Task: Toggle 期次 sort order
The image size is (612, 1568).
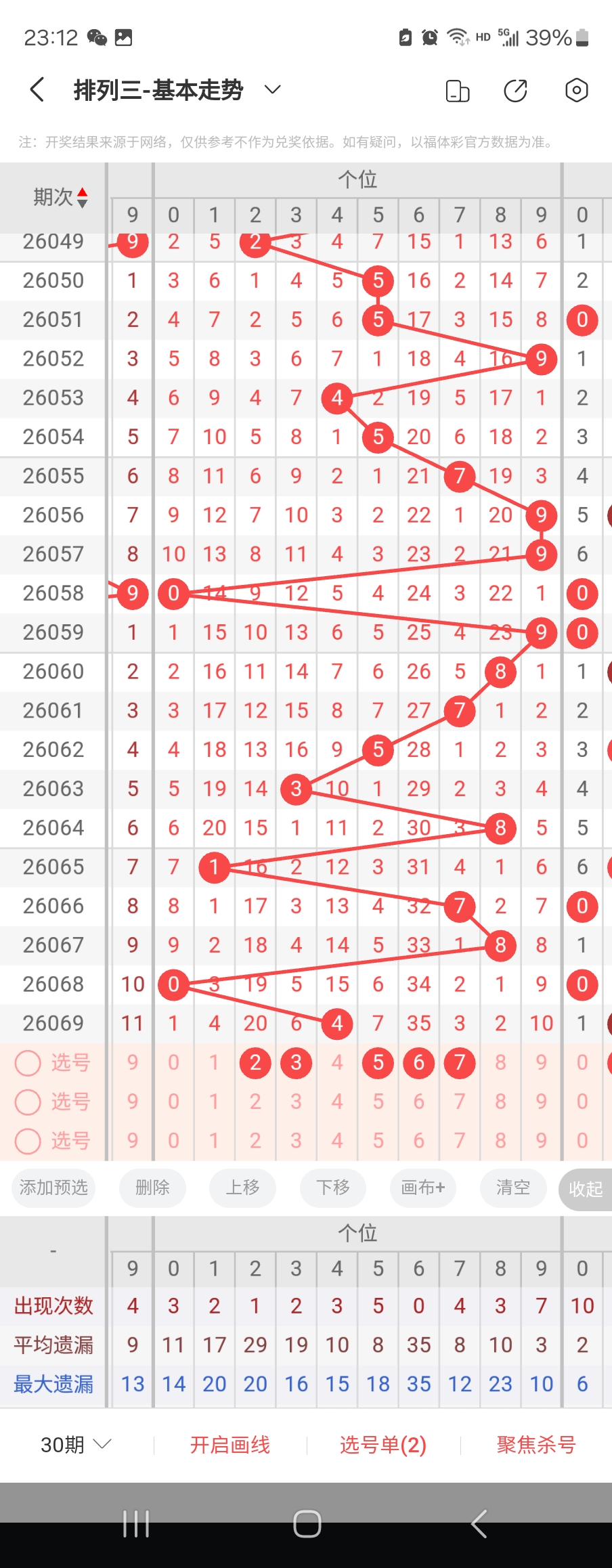Action: click(x=82, y=197)
